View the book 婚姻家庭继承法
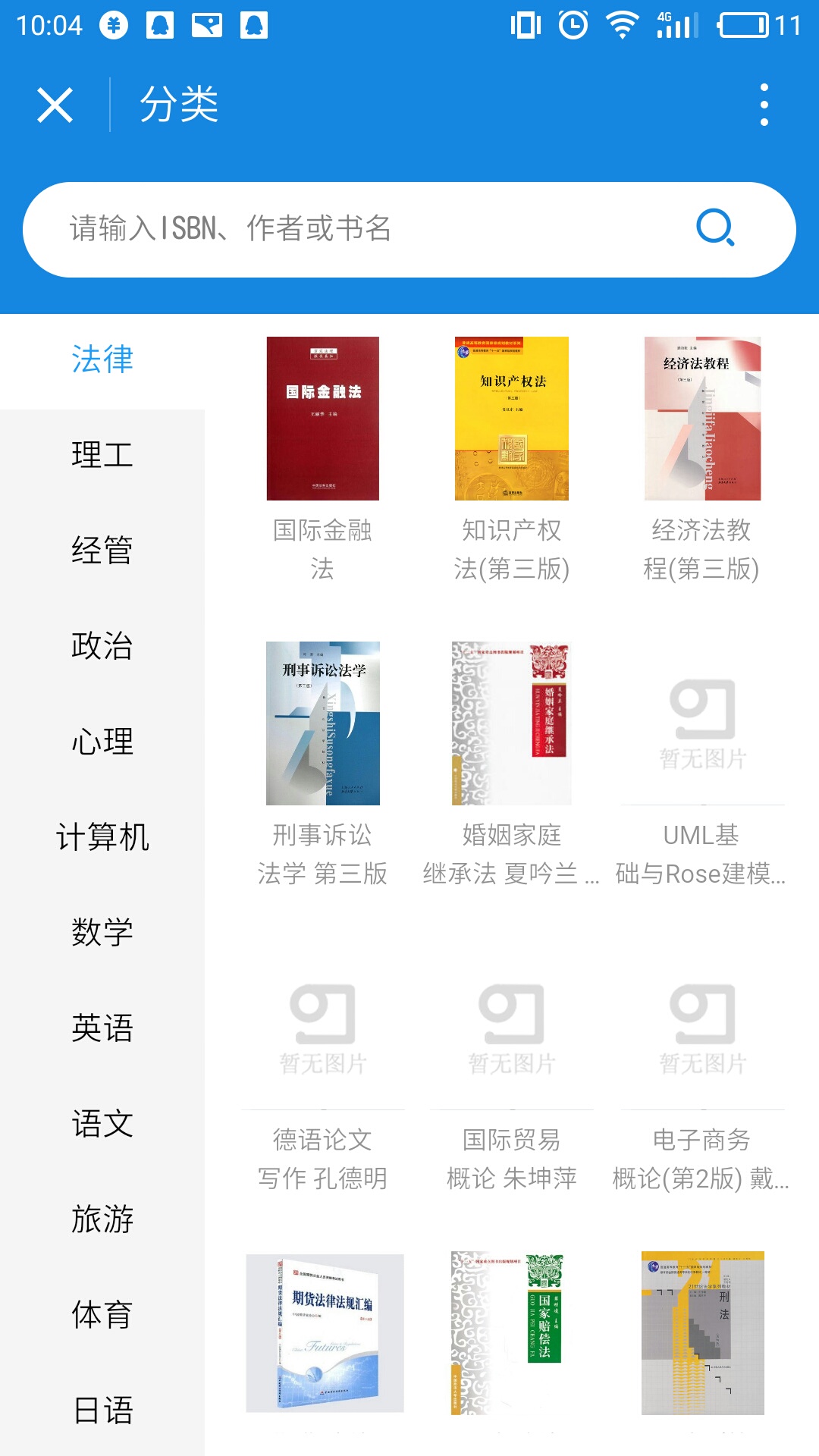The image size is (819, 1456). pos(512,724)
